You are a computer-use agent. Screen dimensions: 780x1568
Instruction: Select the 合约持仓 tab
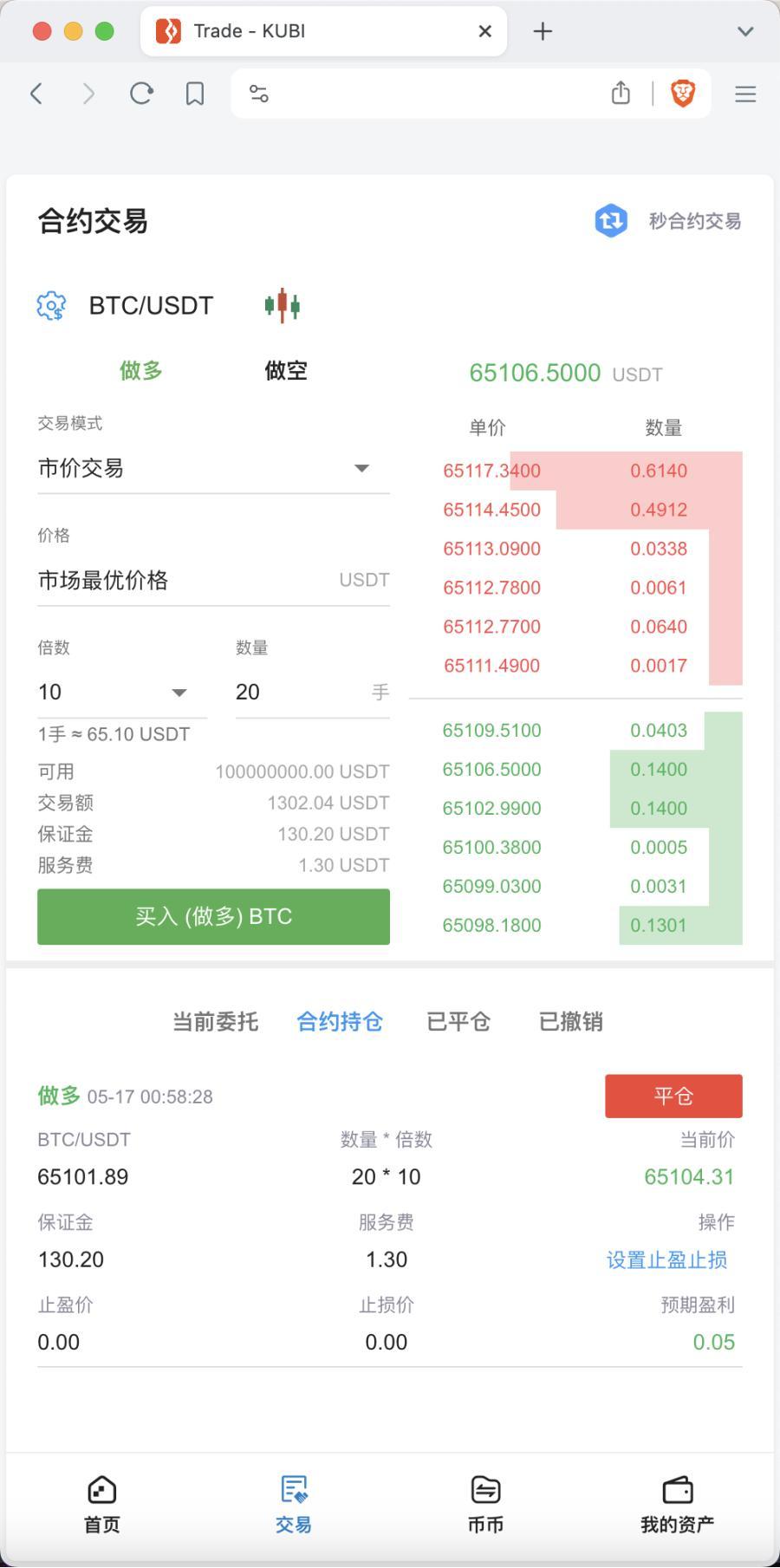point(340,1022)
